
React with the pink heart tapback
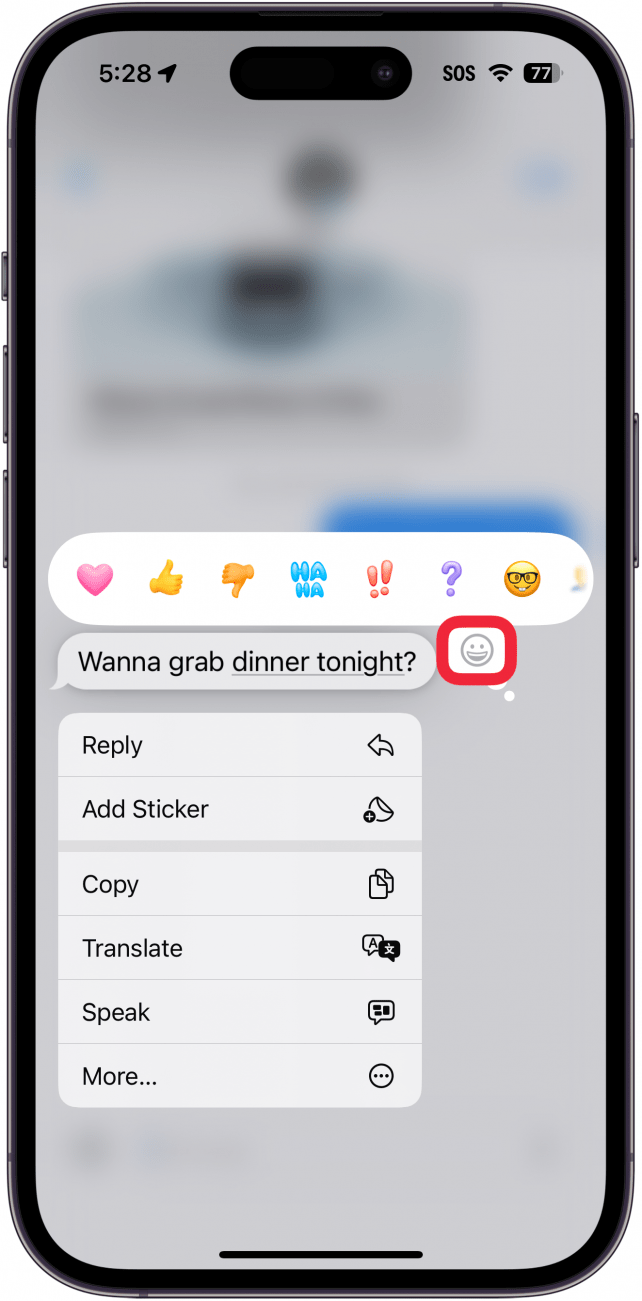[95, 579]
